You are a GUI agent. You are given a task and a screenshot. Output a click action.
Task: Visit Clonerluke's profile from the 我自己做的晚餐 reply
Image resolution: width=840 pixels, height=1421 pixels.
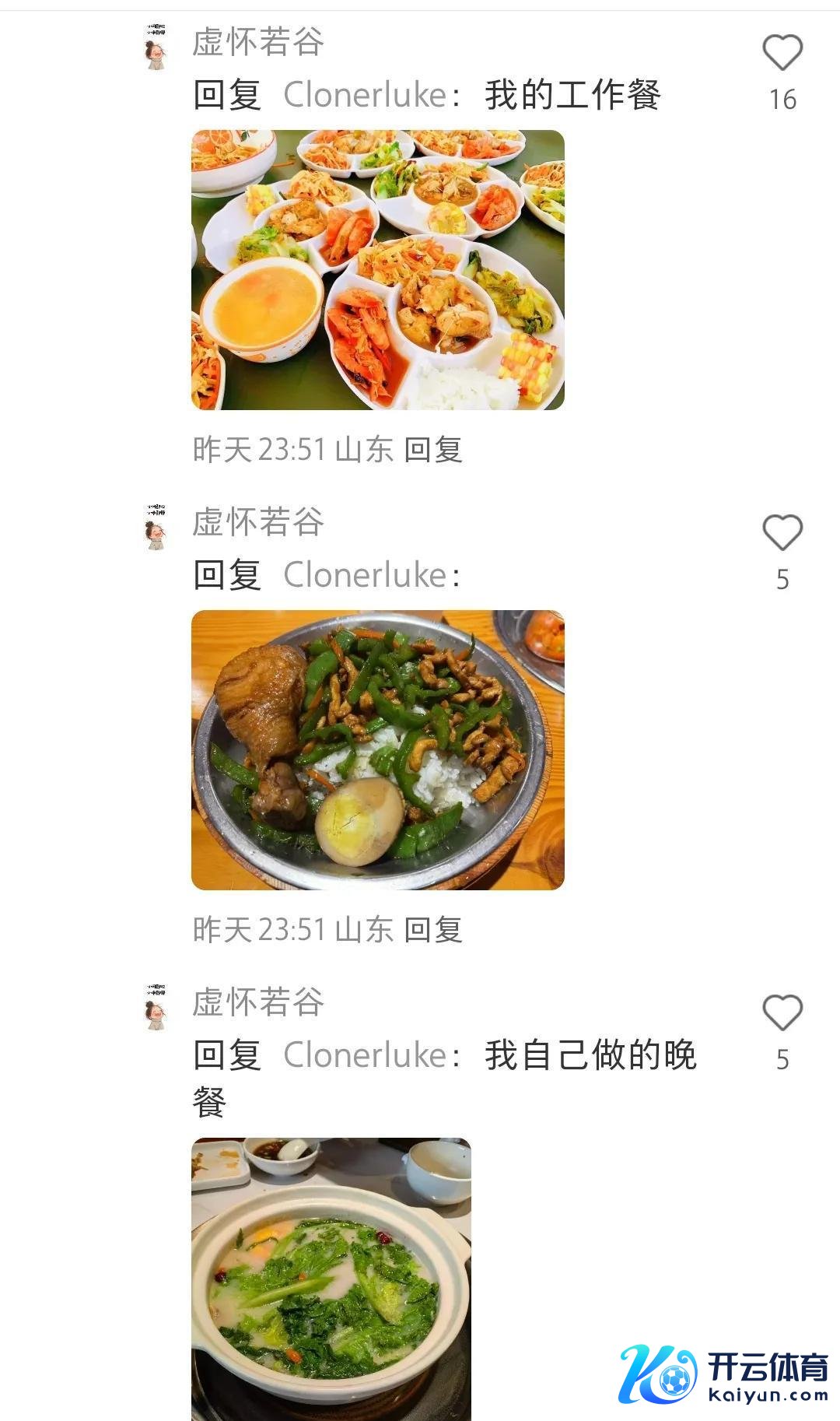(366, 1056)
